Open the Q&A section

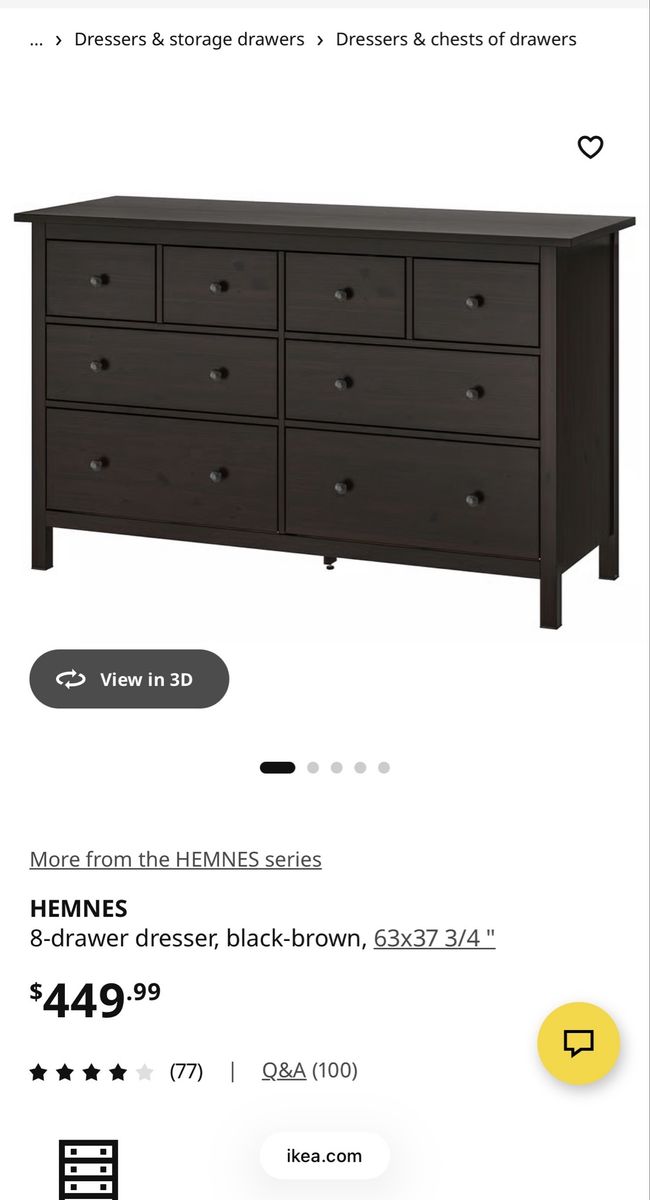284,1071
